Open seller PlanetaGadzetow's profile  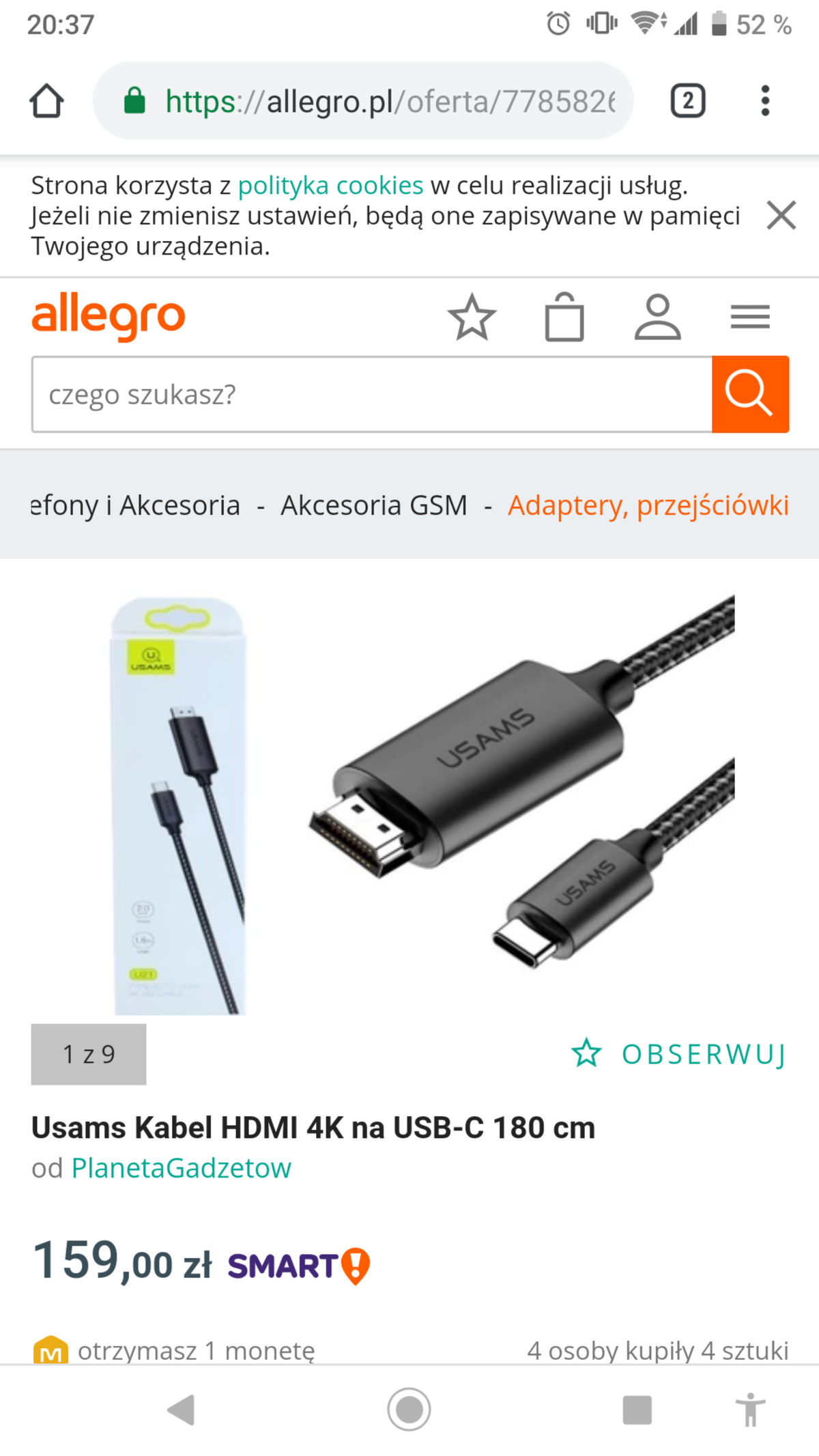pyautogui.click(x=182, y=1168)
